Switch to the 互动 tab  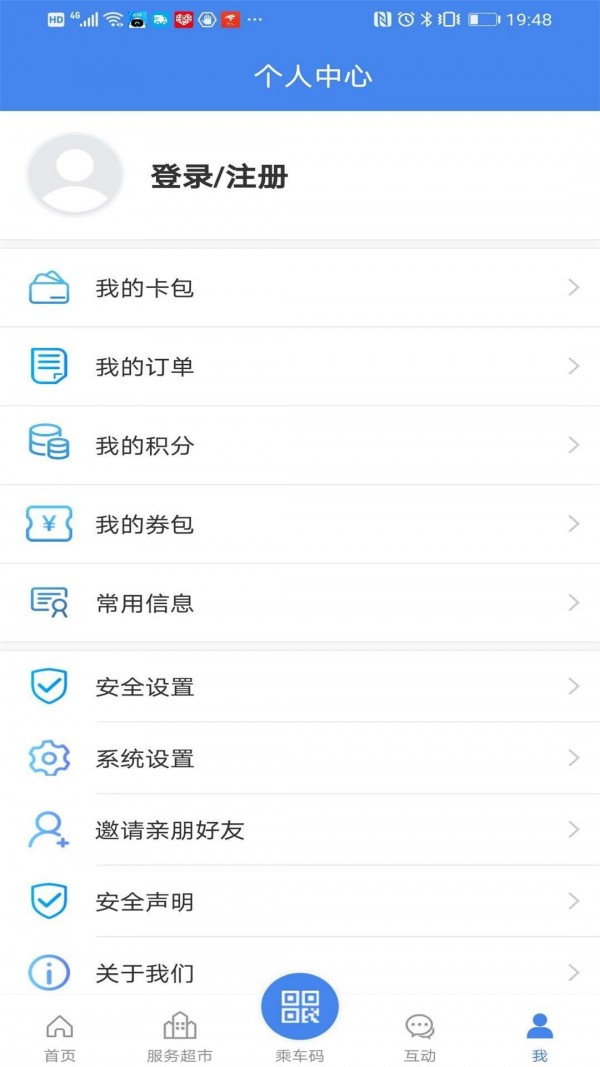coord(420,1037)
